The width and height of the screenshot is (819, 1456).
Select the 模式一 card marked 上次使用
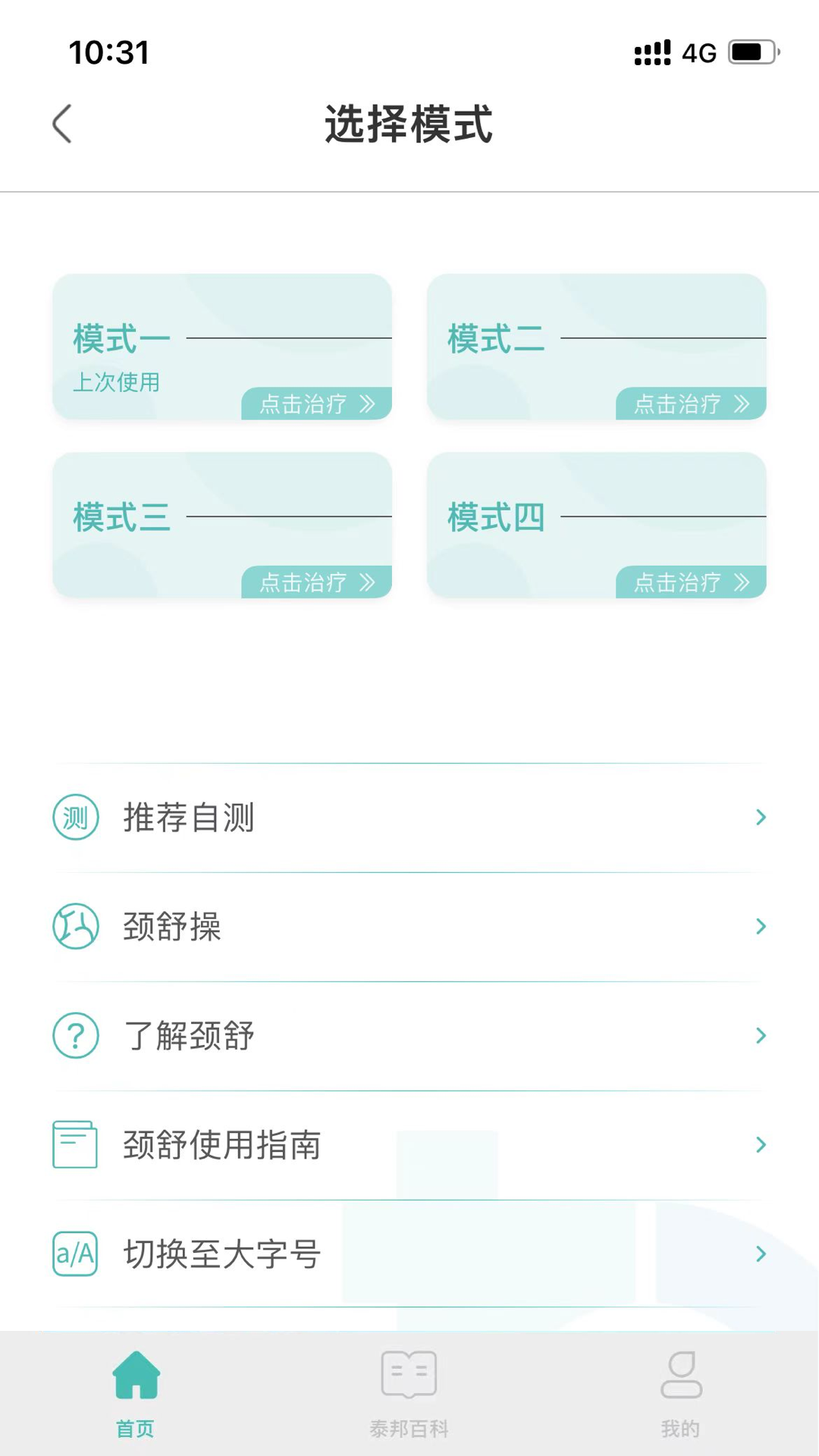(222, 347)
